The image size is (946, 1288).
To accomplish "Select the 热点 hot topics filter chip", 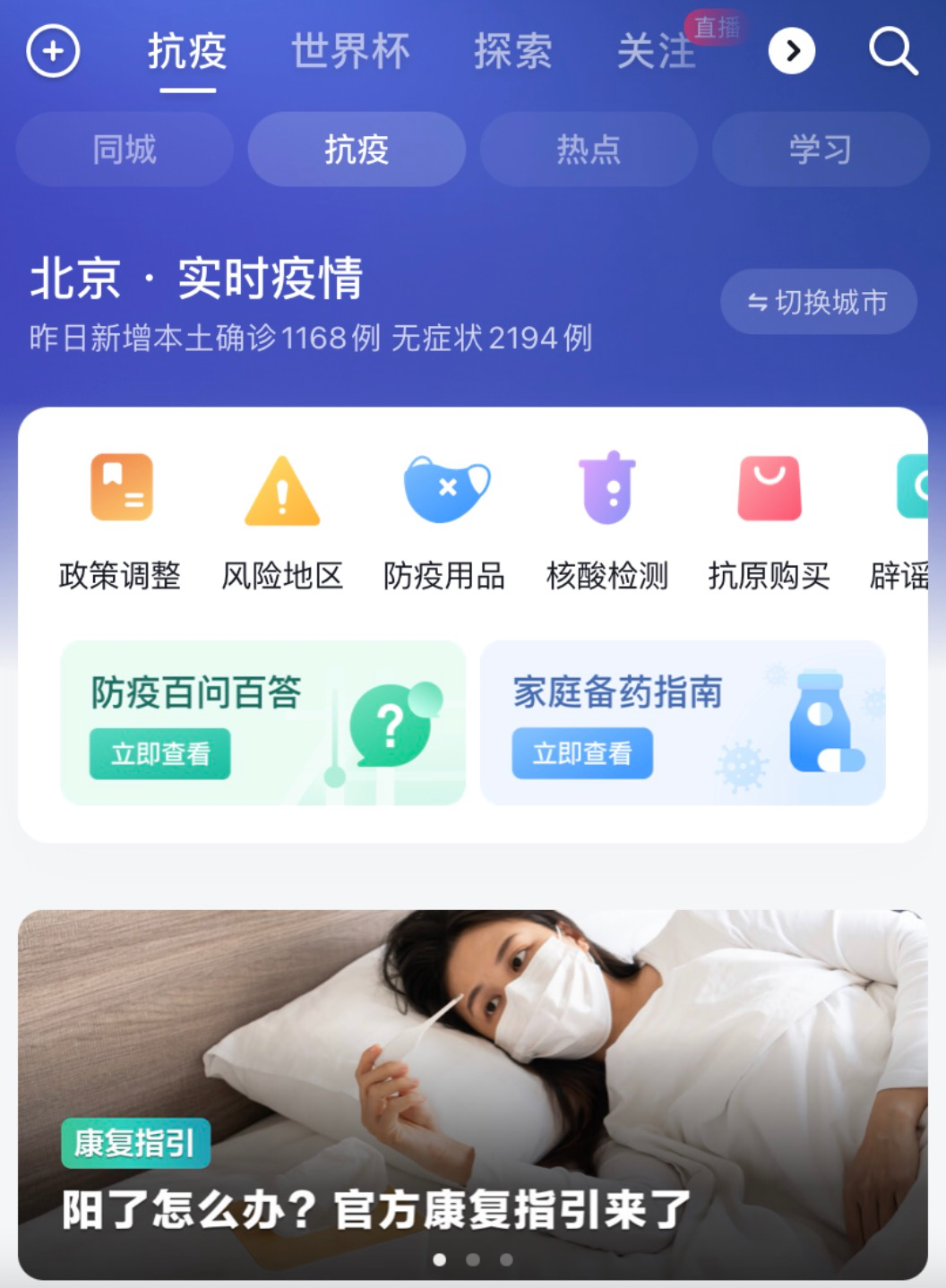I will click(588, 150).
